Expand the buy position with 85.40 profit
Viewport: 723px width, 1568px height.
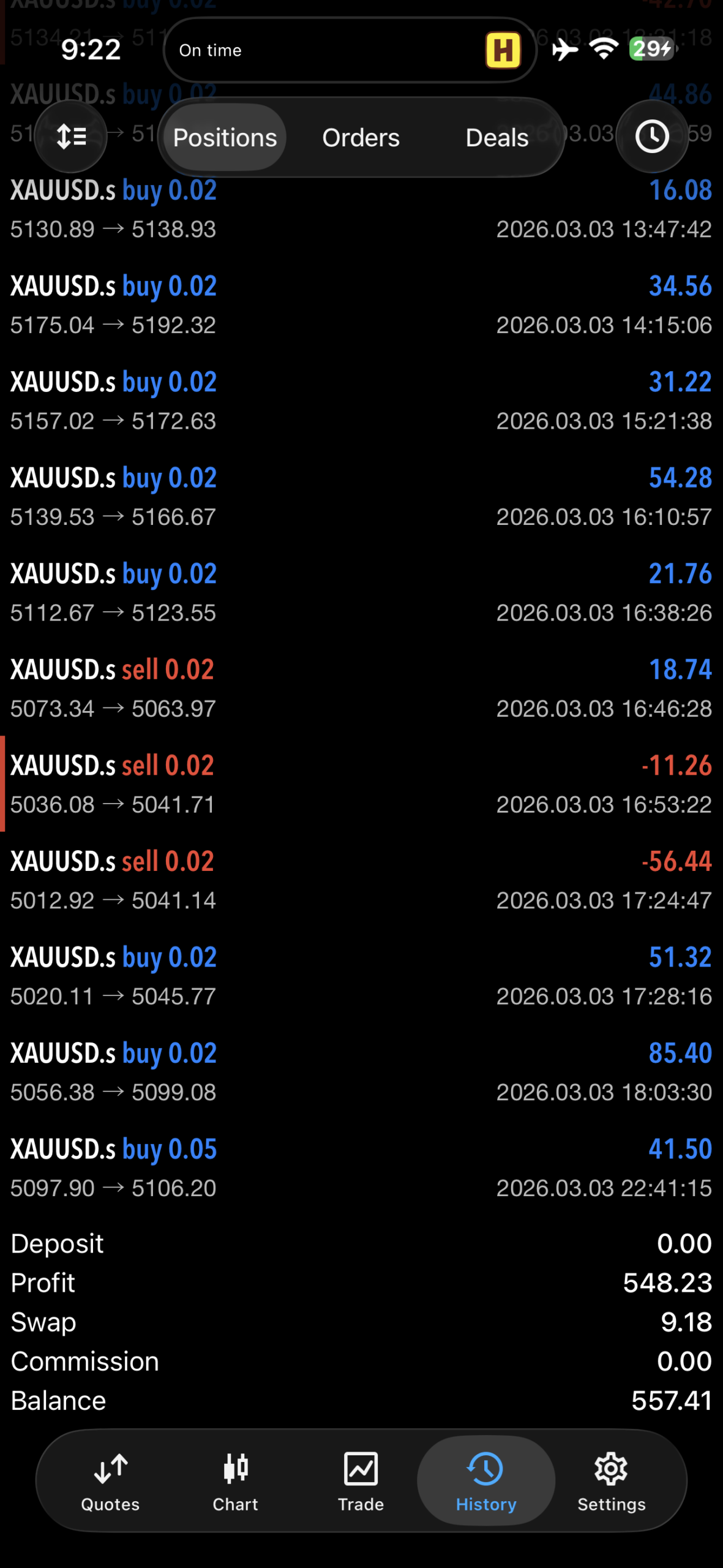pos(361,1072)
